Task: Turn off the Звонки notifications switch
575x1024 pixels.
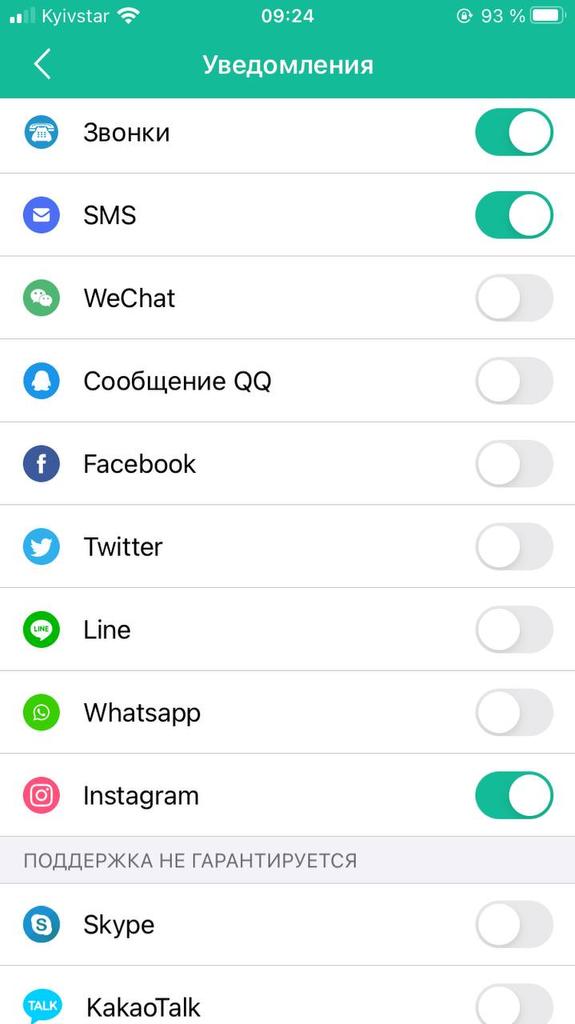Action: (x=514, y=132)
